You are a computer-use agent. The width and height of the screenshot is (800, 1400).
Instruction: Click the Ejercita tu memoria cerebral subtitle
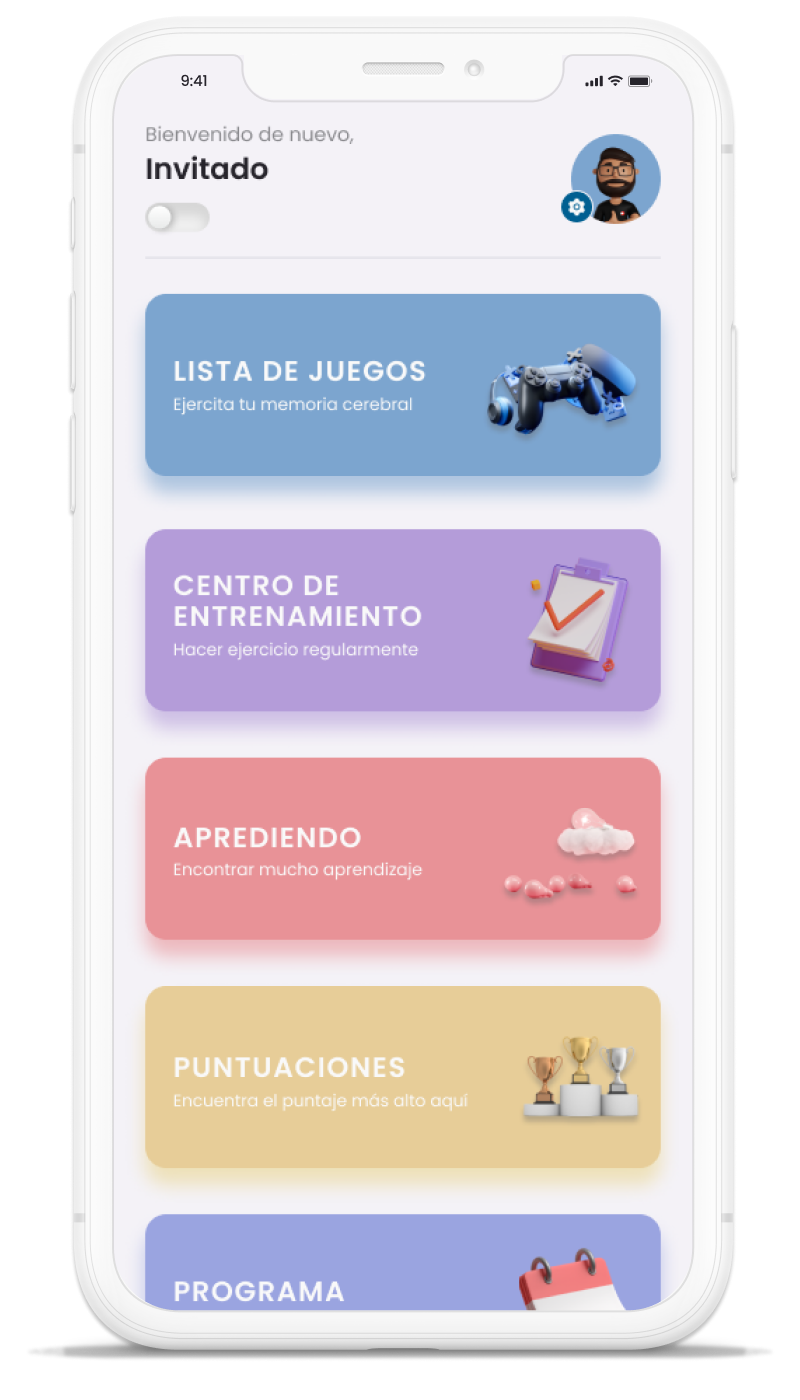point(292,404)
